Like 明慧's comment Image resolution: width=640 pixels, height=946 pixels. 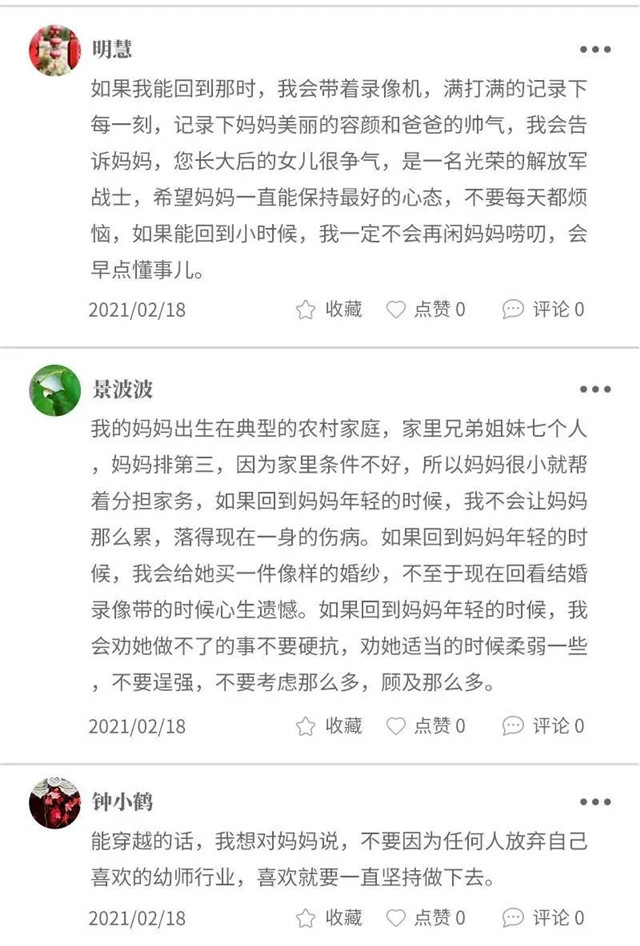(x=425, y=309)
